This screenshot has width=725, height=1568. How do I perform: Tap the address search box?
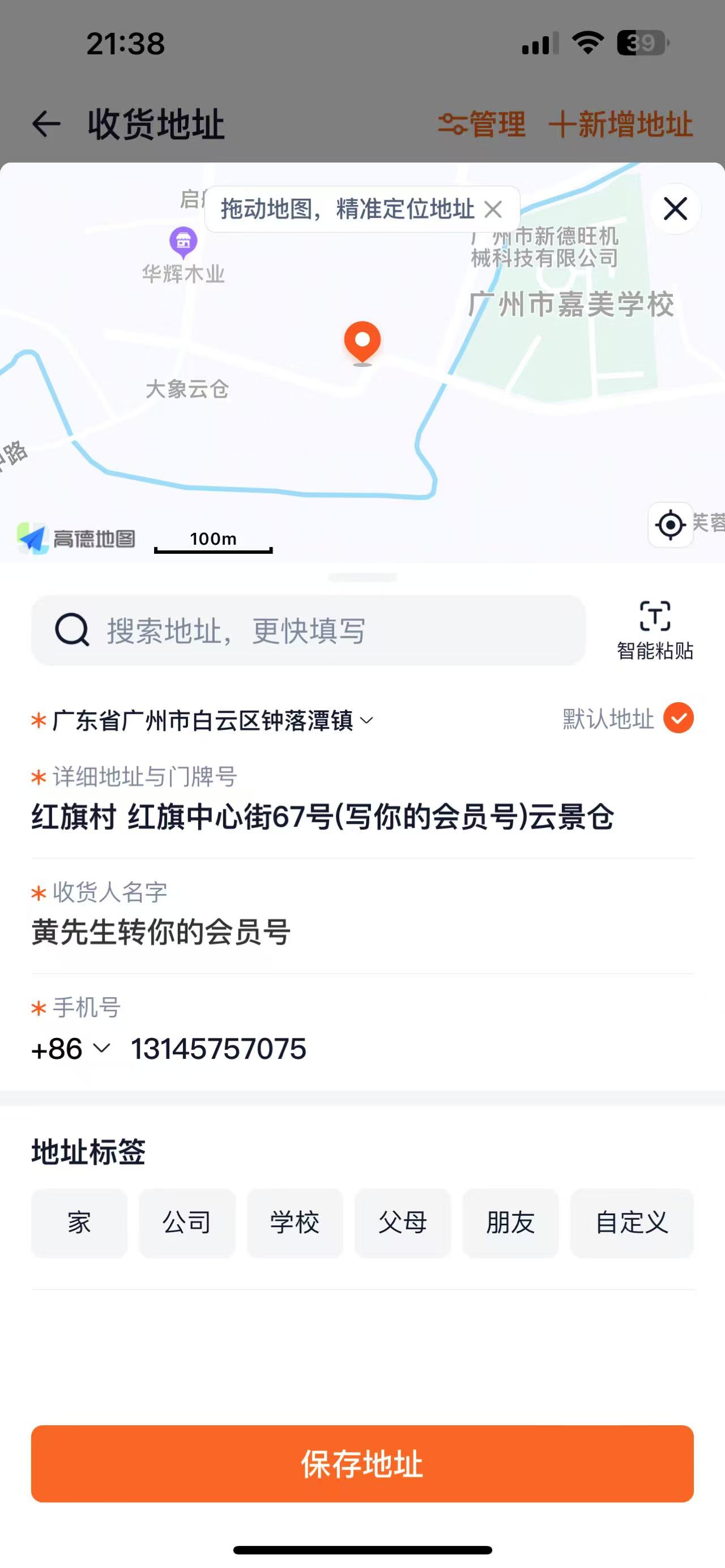click(x=308, y=630)
